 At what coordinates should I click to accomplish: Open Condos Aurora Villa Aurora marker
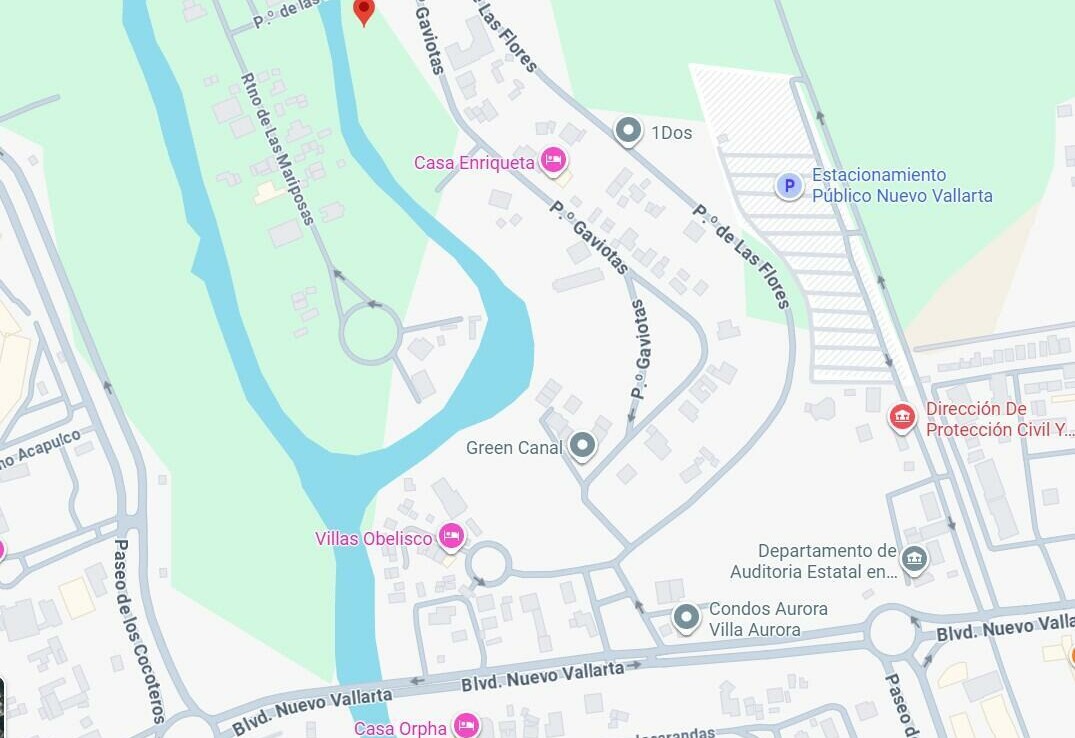tap(685, 618)
